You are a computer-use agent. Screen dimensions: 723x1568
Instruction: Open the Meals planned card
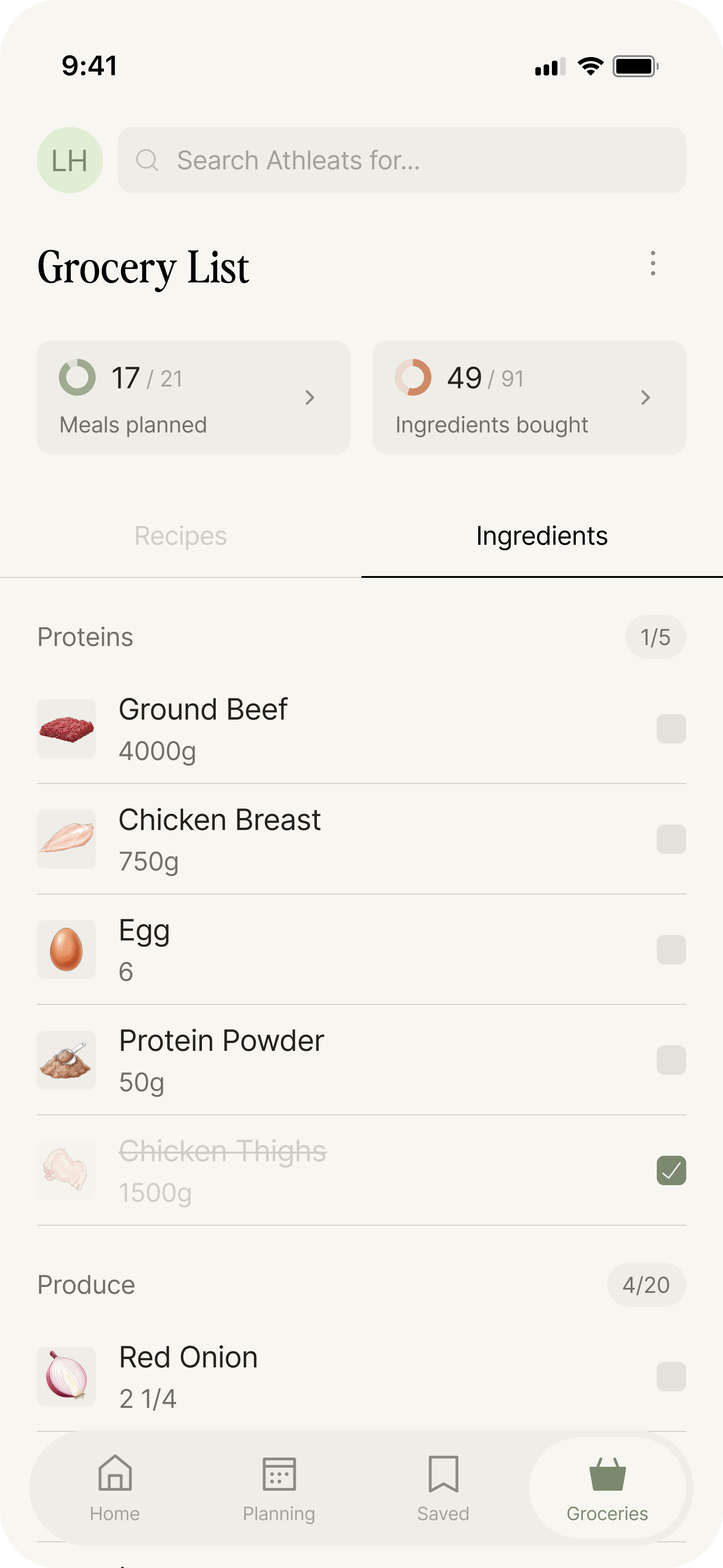point(194,398)
